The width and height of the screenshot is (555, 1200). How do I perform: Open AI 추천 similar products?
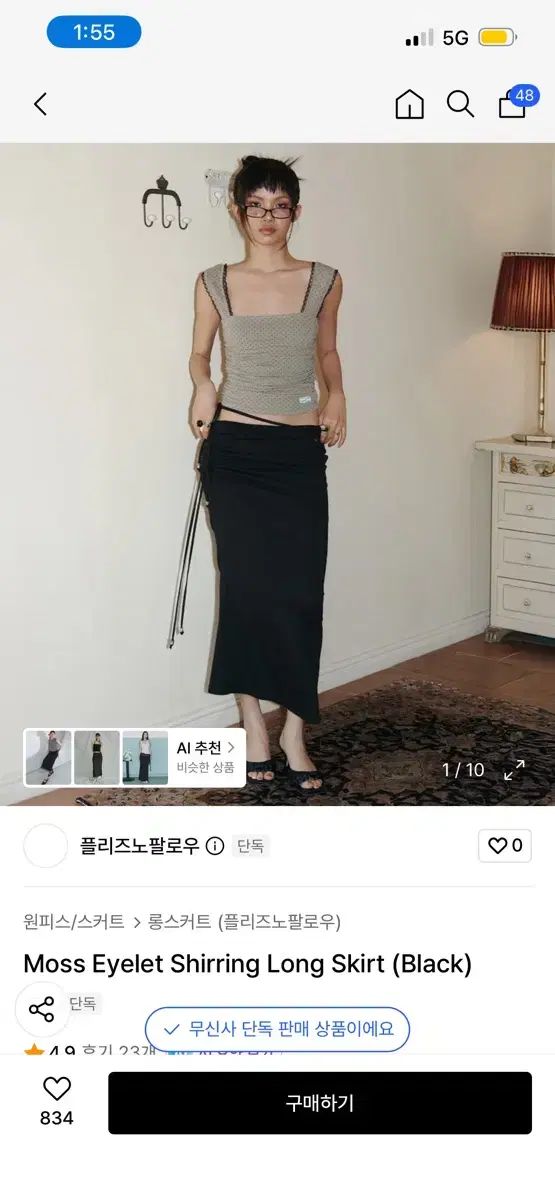[207, 757]
